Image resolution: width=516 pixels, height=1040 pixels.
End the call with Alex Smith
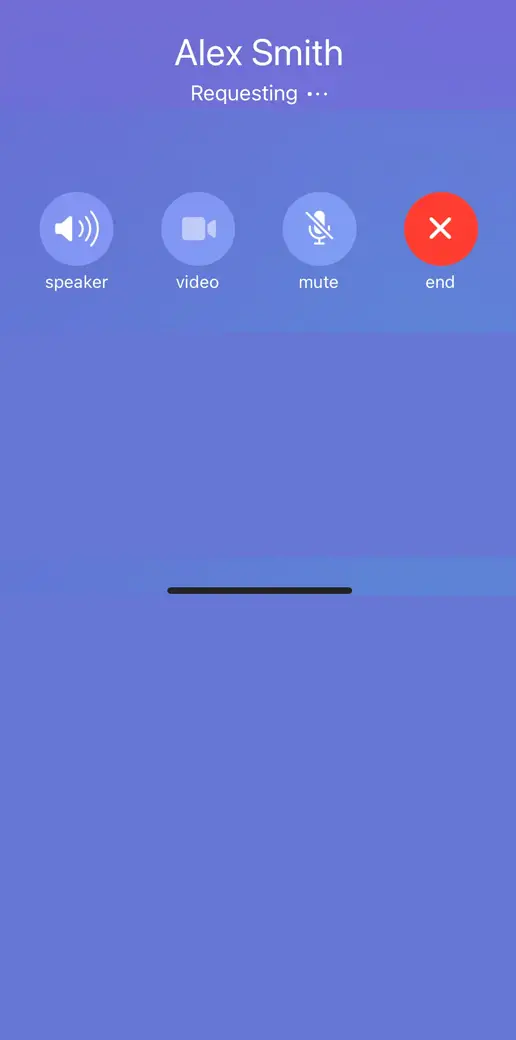click(440, 229)
